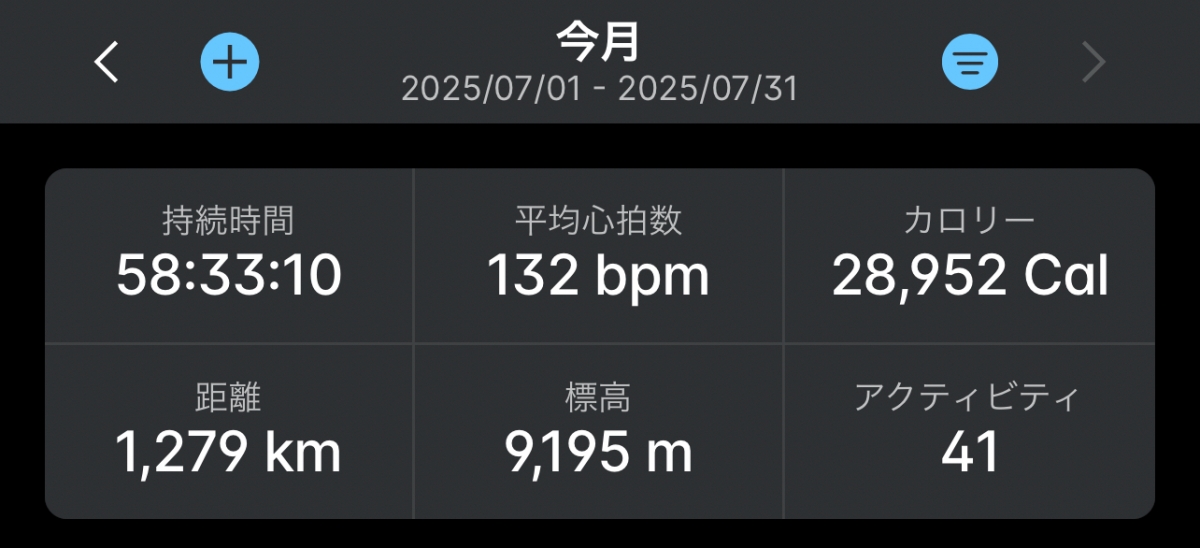This screenshot has width=1200, height=548.
Task: Open the filter options
Action: point(969,63)
